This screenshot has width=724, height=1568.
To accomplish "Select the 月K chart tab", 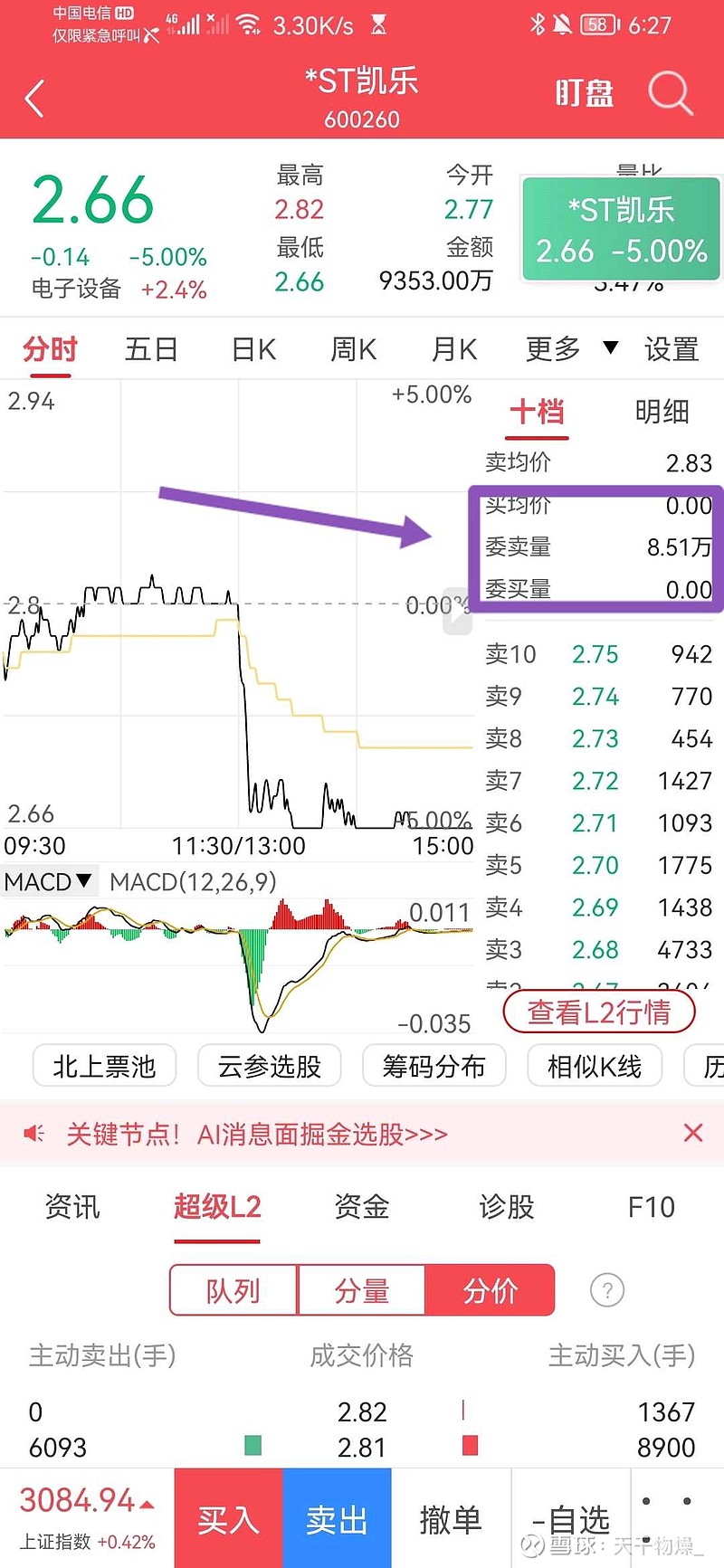I will point(454,349).
